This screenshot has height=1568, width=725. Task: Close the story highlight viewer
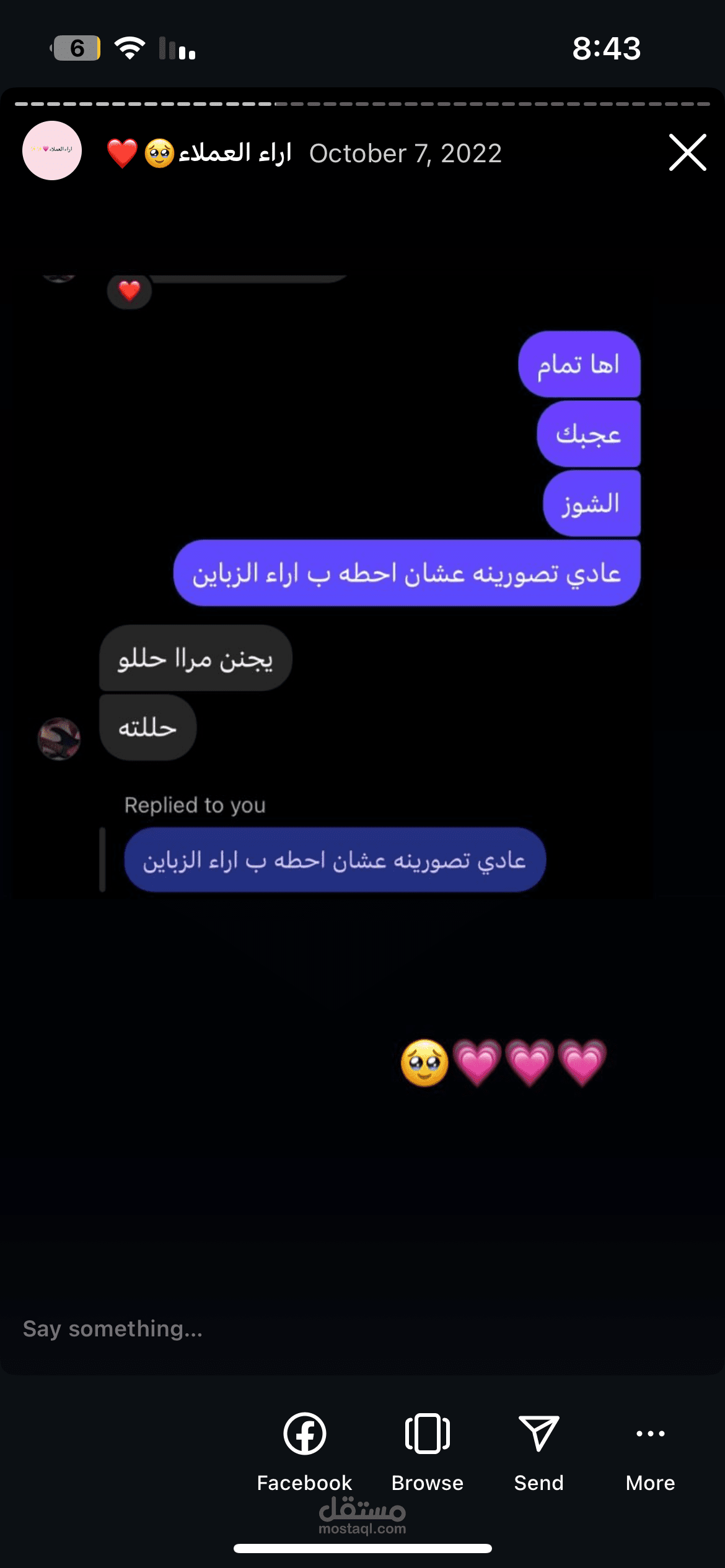coord(687,152)
